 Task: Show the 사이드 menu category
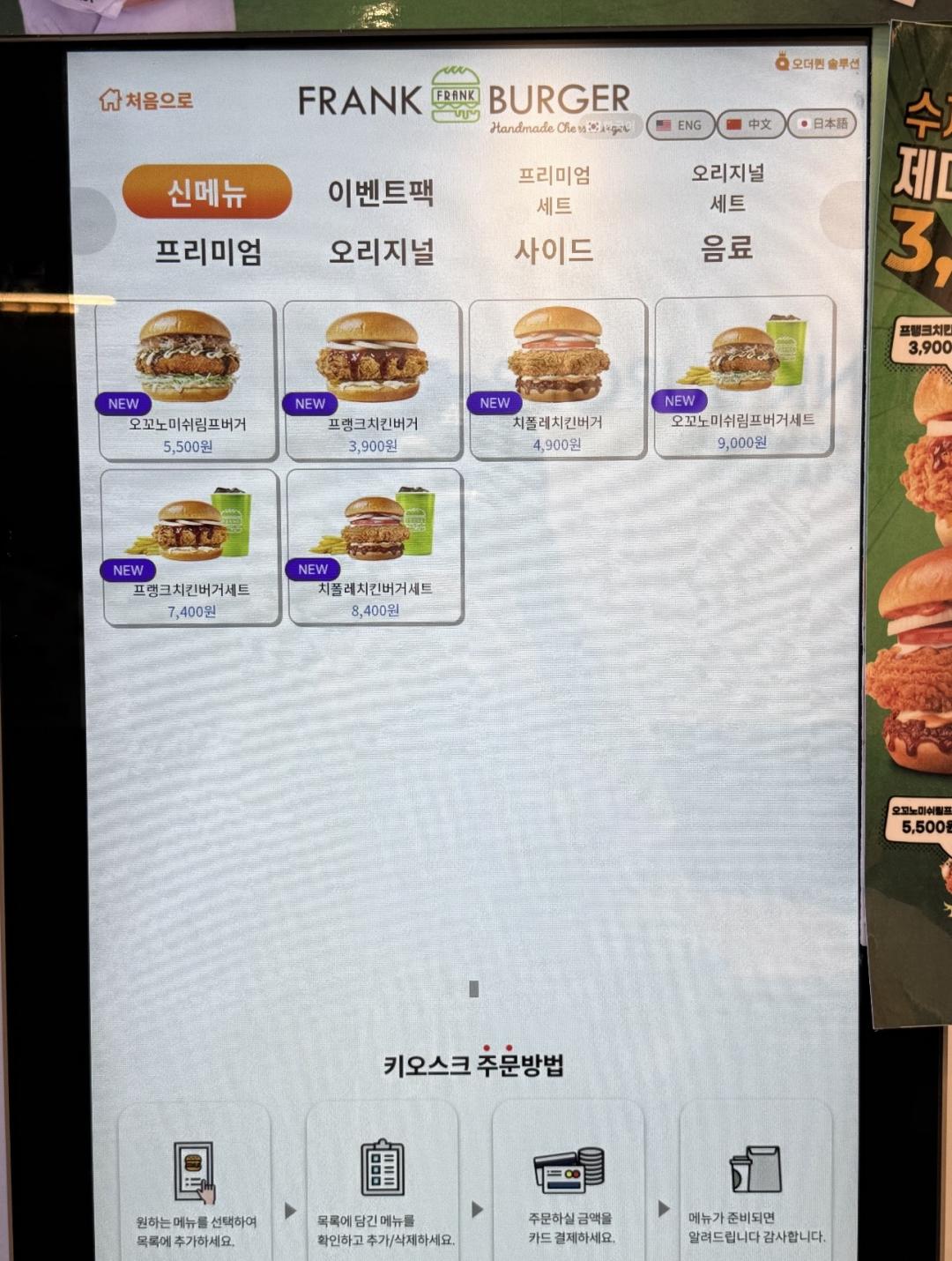554,250
